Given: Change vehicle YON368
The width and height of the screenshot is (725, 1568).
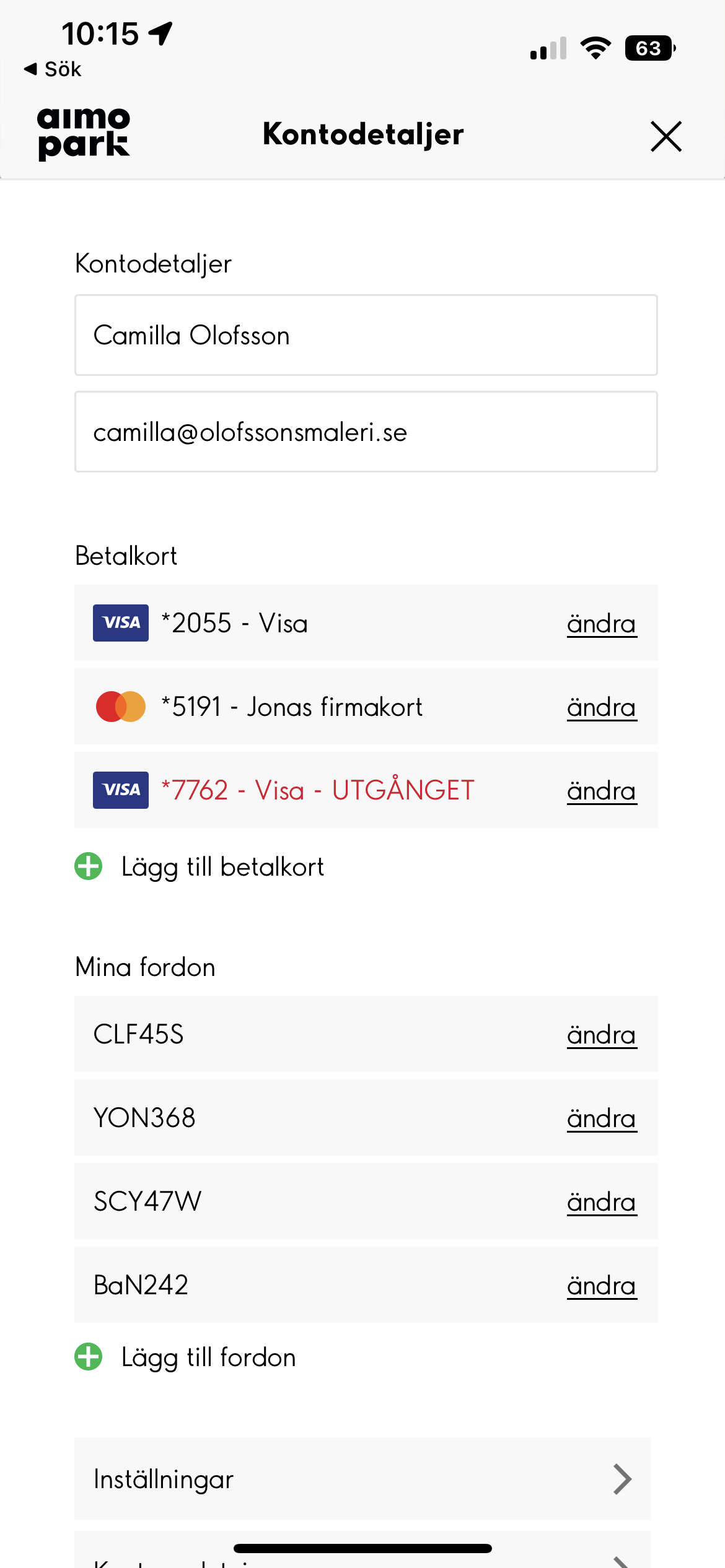Looking at the screenshot, I should coord(601,1118).
